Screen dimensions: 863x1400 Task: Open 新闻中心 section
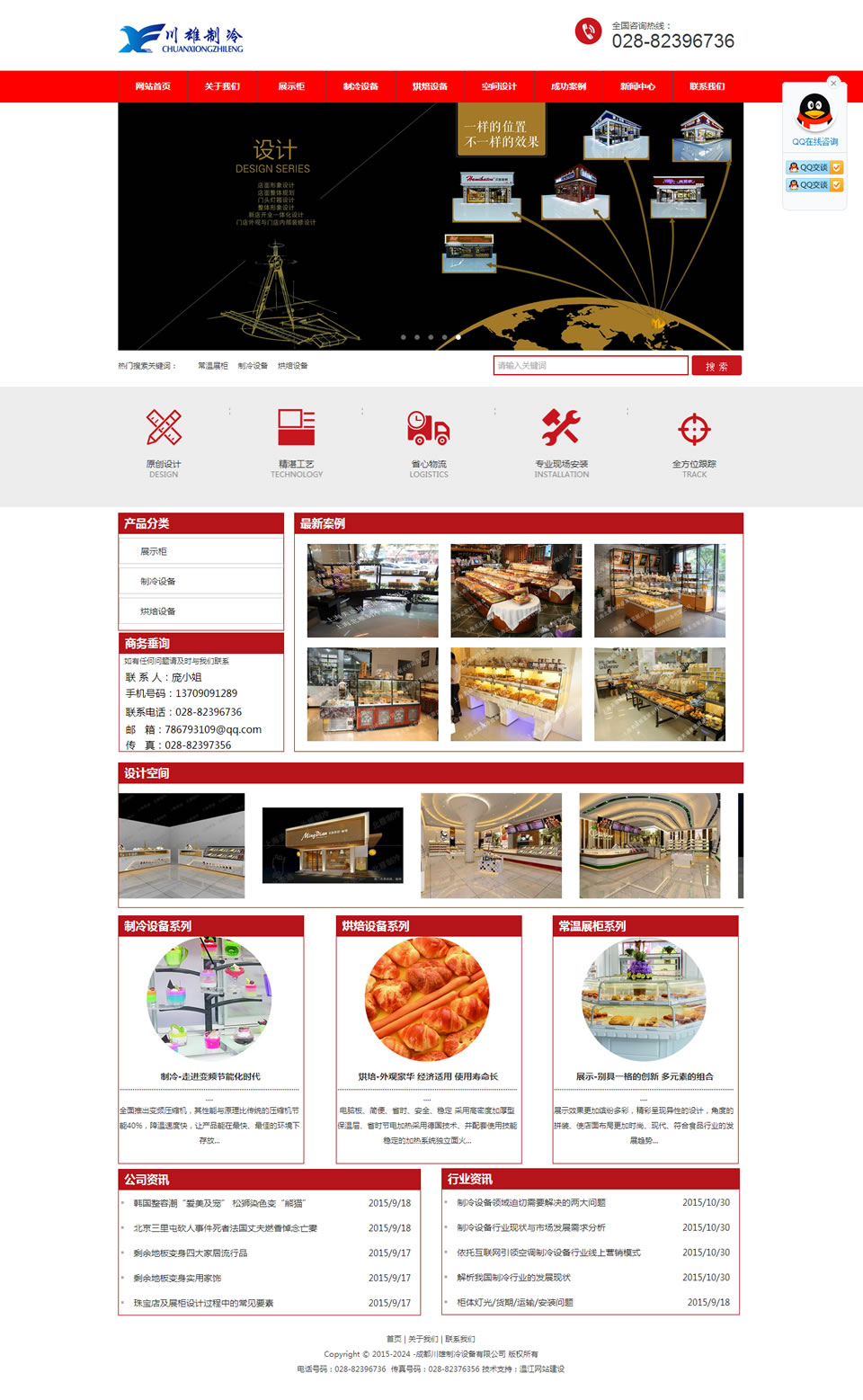(x=637, y=86)
